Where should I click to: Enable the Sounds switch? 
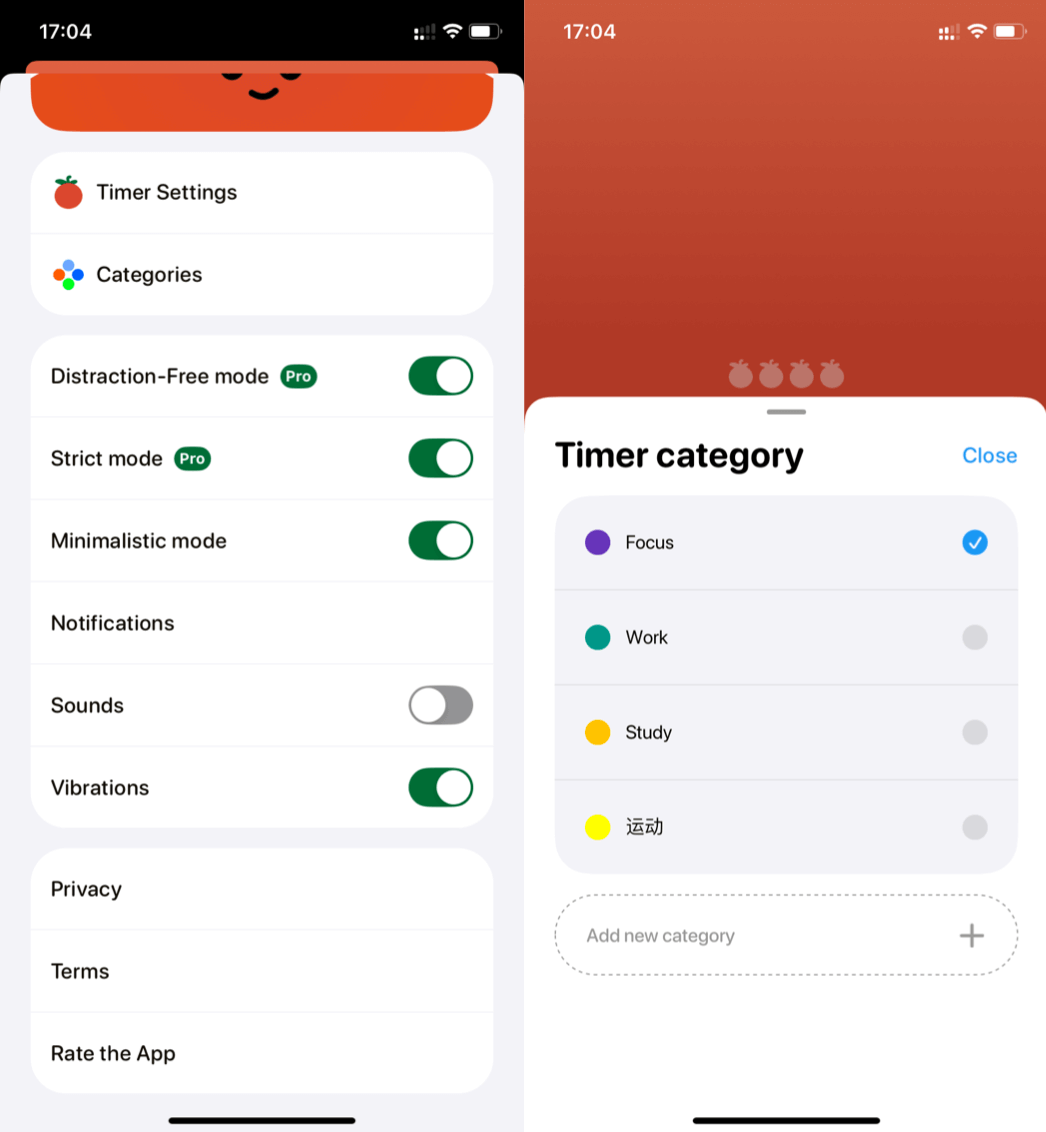(440, 705)
